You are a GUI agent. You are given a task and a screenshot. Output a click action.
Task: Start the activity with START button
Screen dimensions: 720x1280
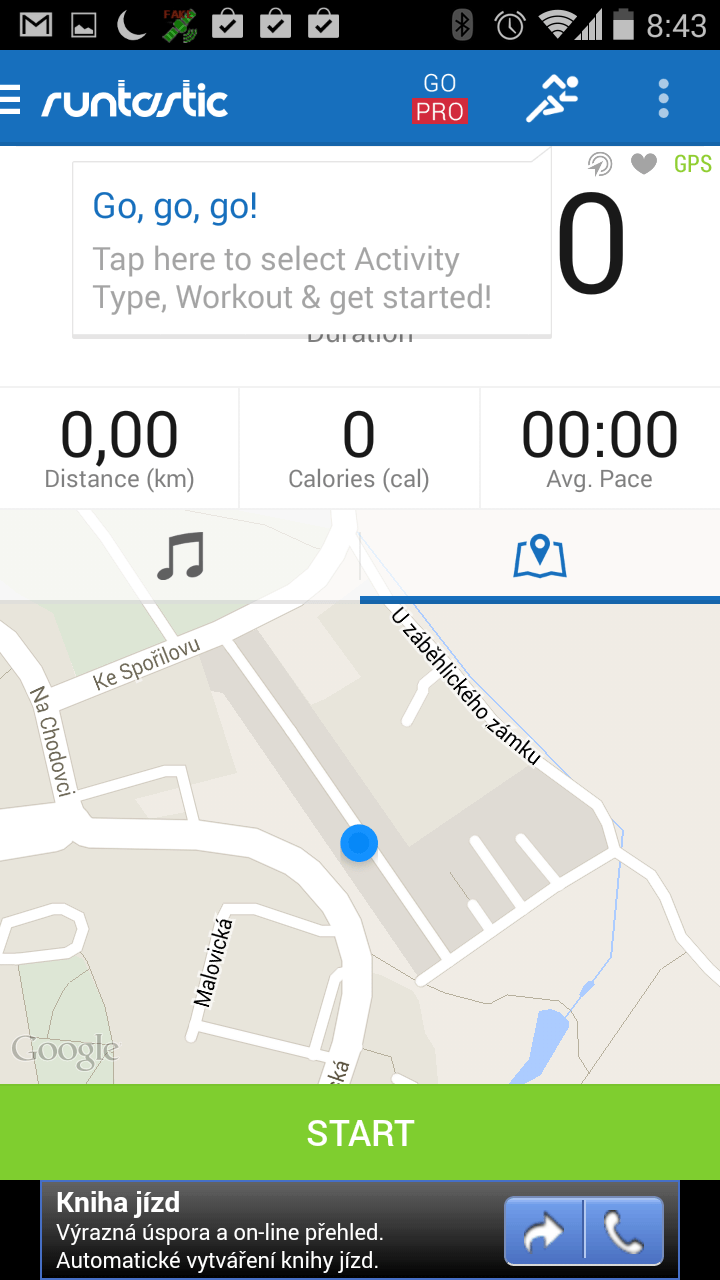click(360, 1132)
